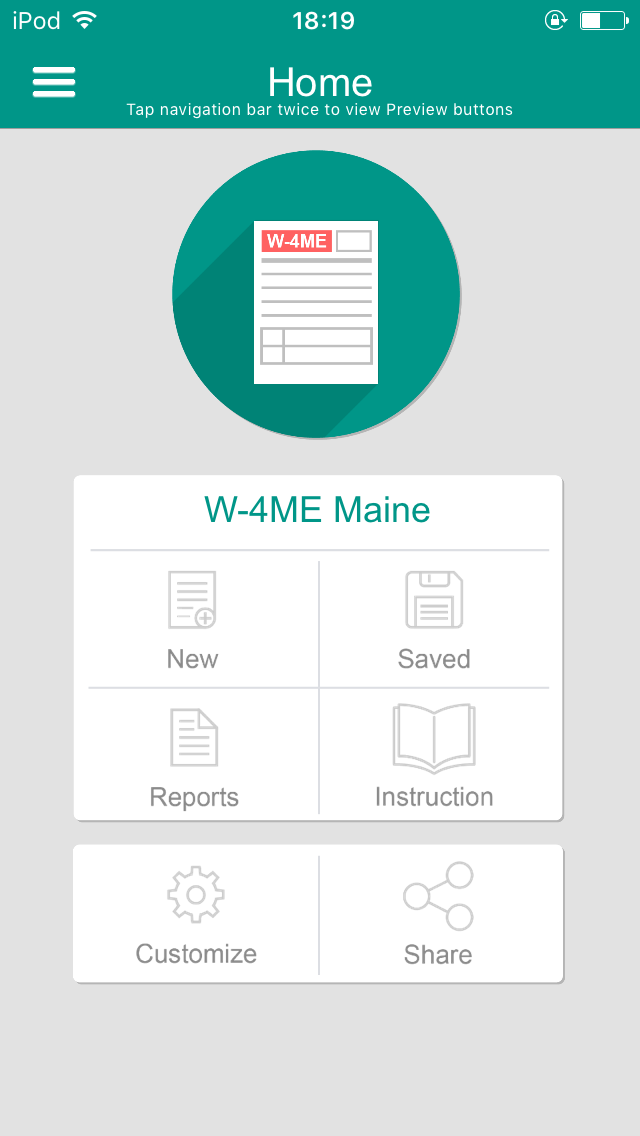Tap the Share button

(x=438, y=914)
